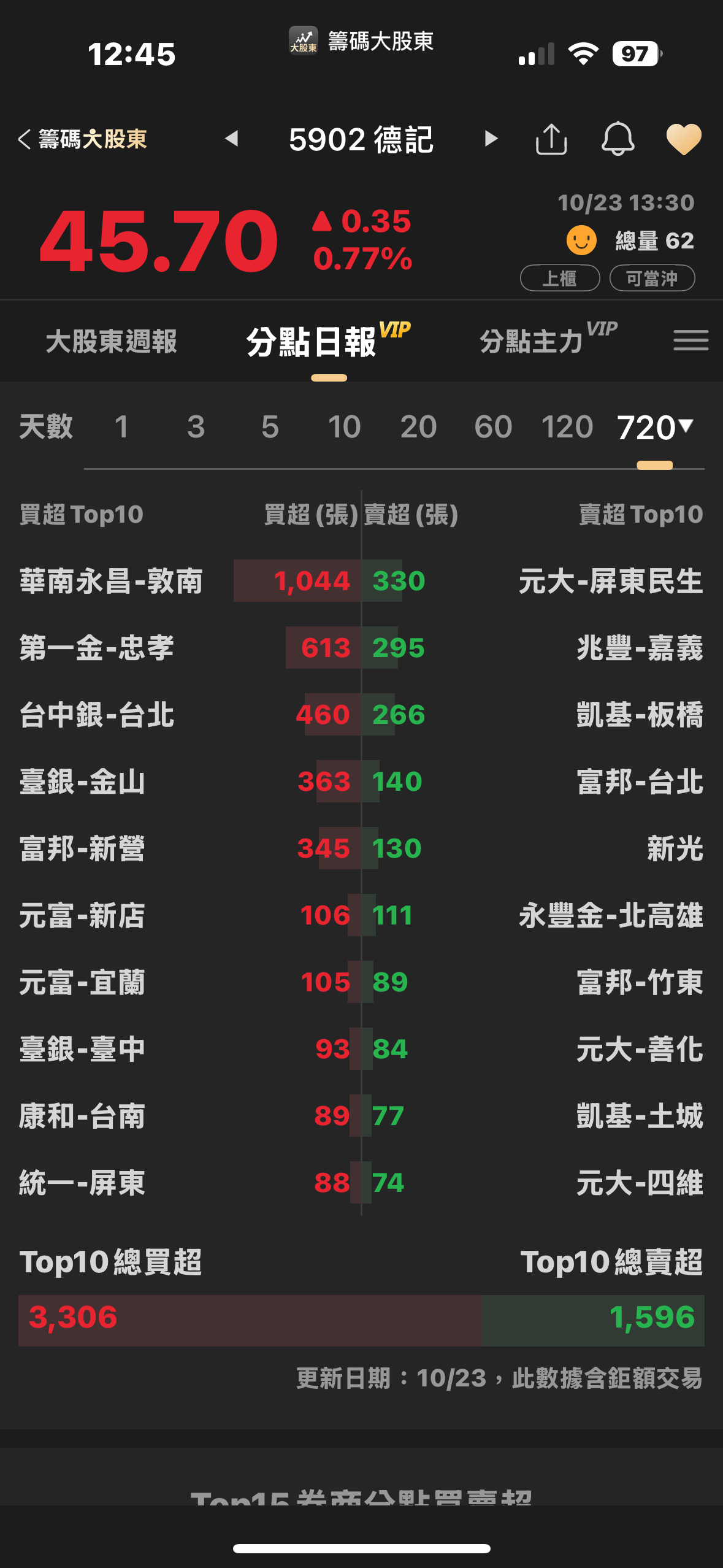723x1568 pixels.
Task: Share the 5902 德記 stock page
Action: point(551,139)
